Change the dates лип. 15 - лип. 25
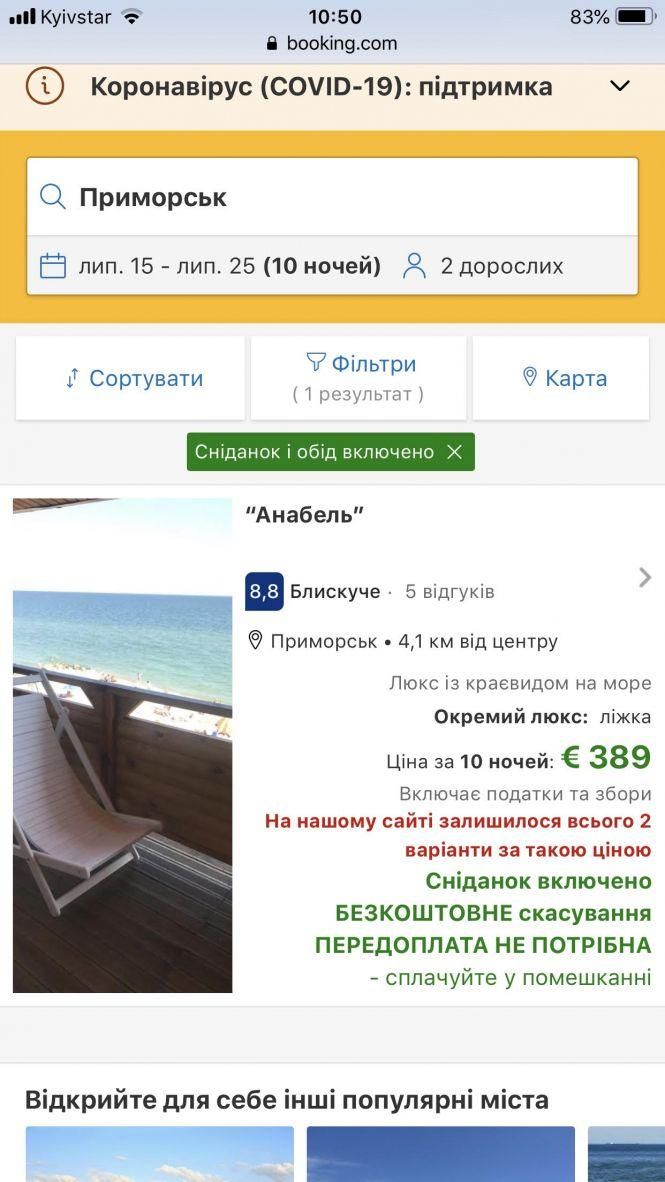The width and height of the screenshot is (665, 1182). 210,266
